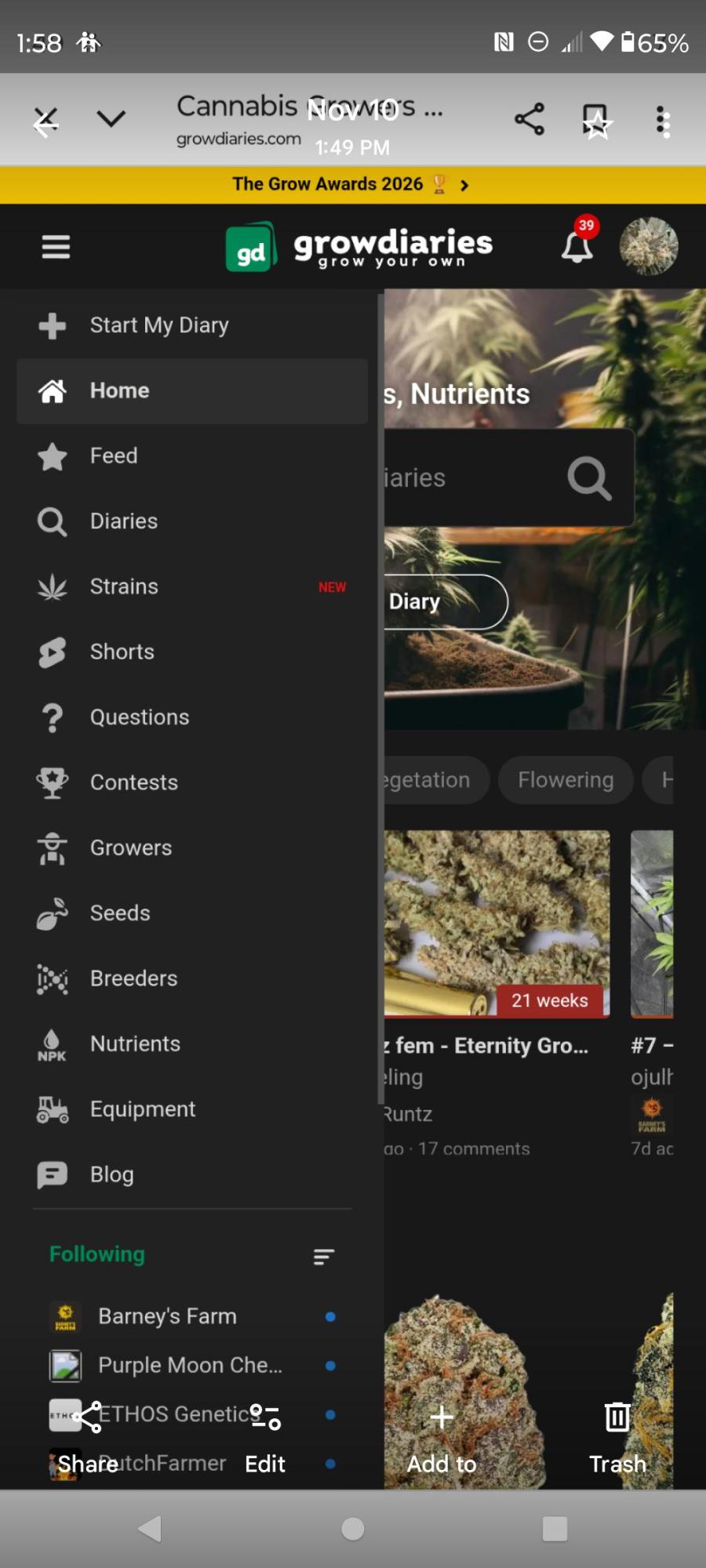Tap Start My Diary
Screen dimensions: 706x1568
tap(158, 325)
